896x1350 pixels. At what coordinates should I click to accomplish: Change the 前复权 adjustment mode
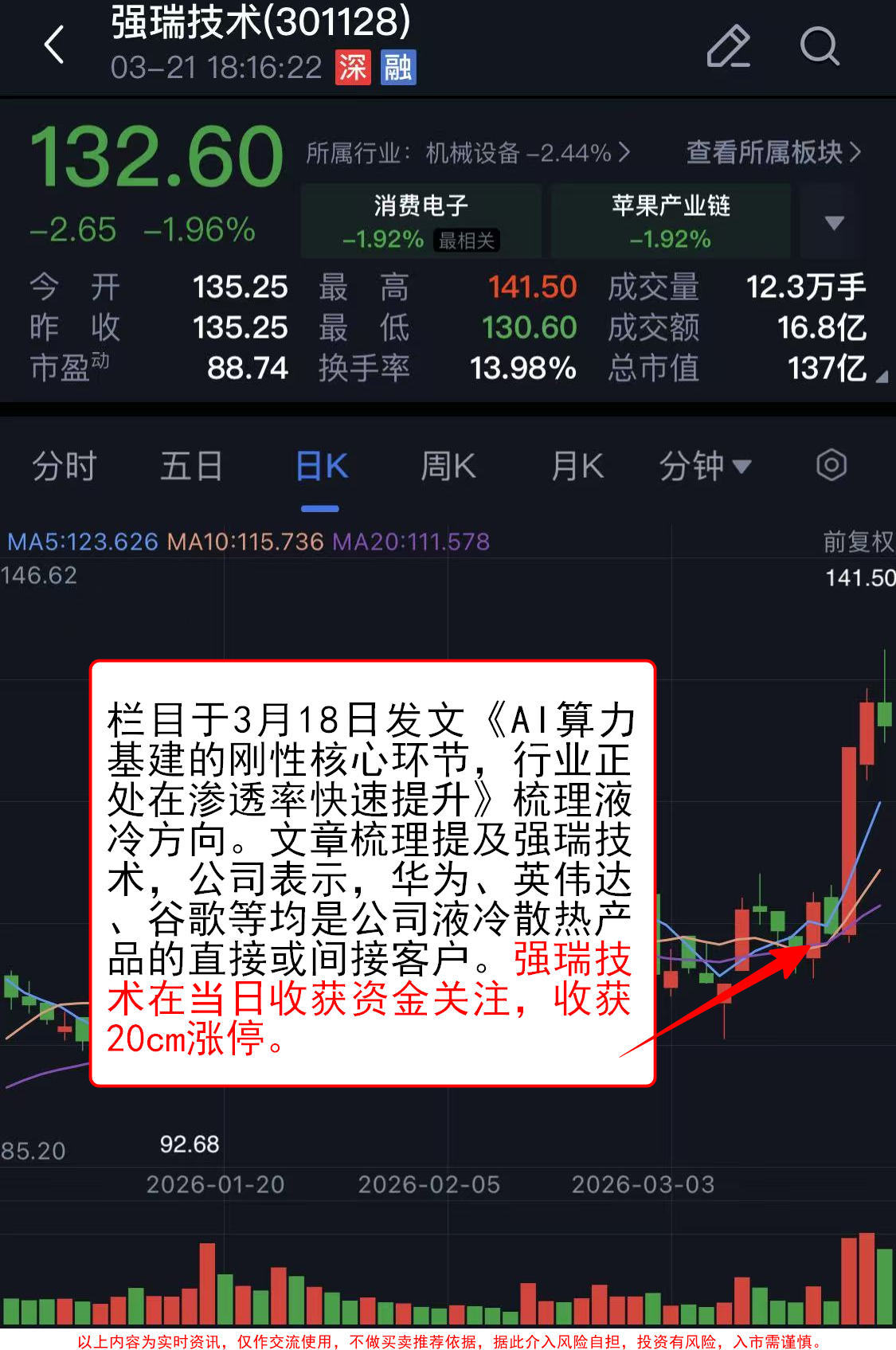tap(858, 542)
